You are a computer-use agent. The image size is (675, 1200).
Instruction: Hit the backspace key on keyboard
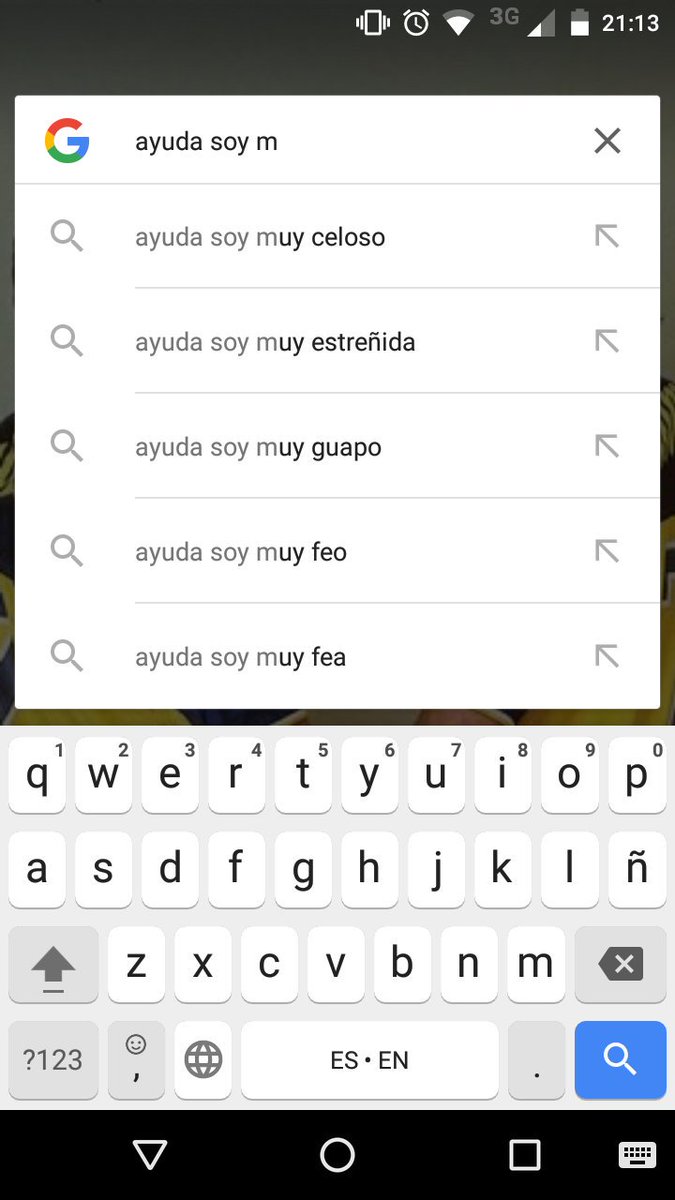(620, 965)
